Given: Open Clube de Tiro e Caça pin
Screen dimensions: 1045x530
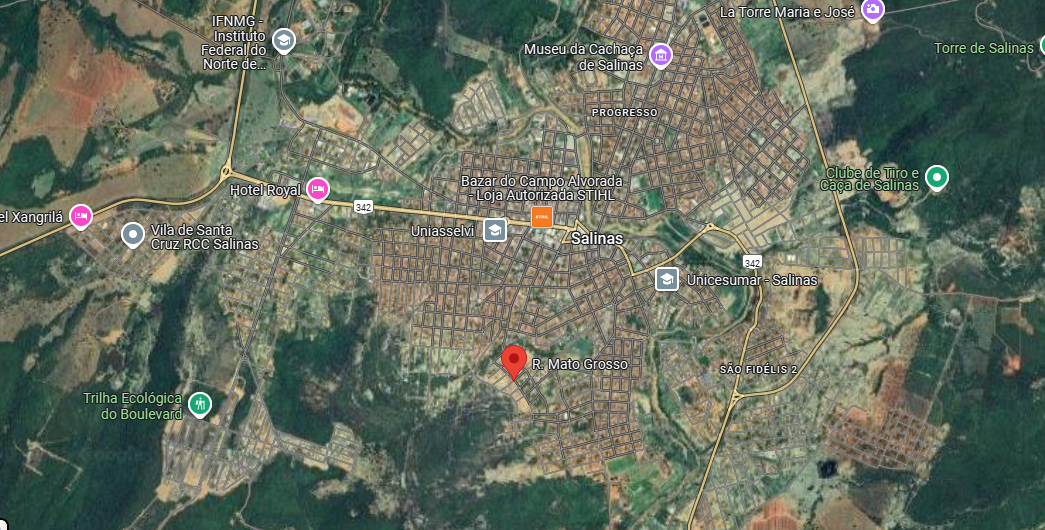Looking at the screenshot, I should click(937, 178).
